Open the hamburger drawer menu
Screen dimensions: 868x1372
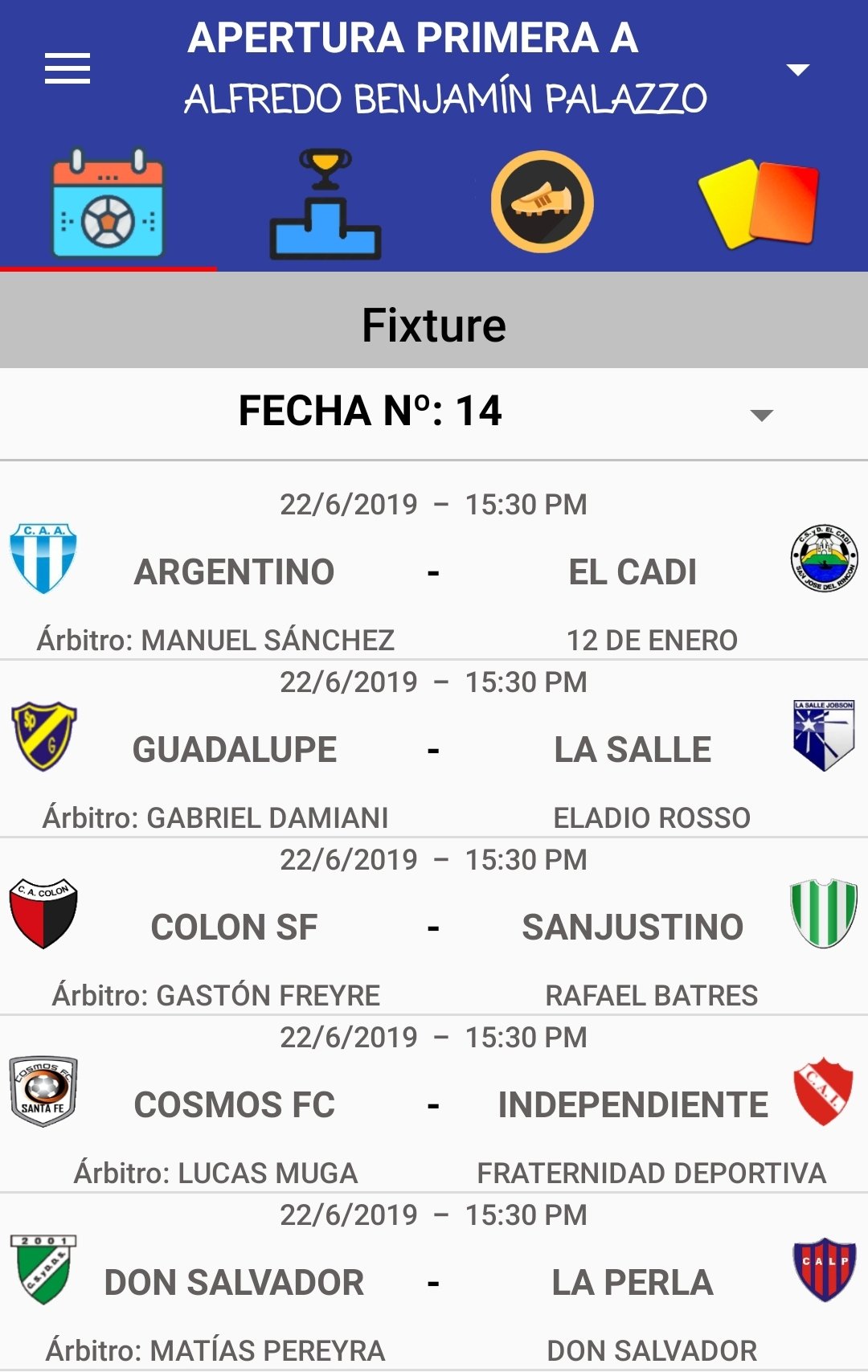(68, 68)
